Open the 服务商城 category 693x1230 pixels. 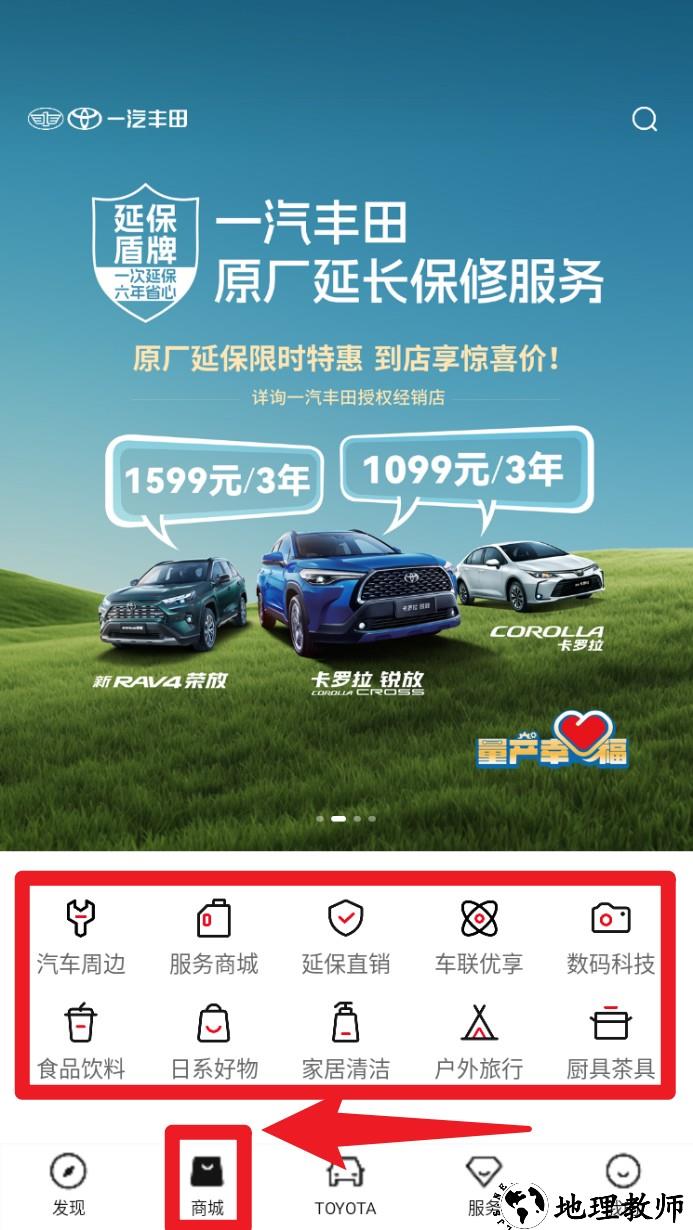point(213,937)
